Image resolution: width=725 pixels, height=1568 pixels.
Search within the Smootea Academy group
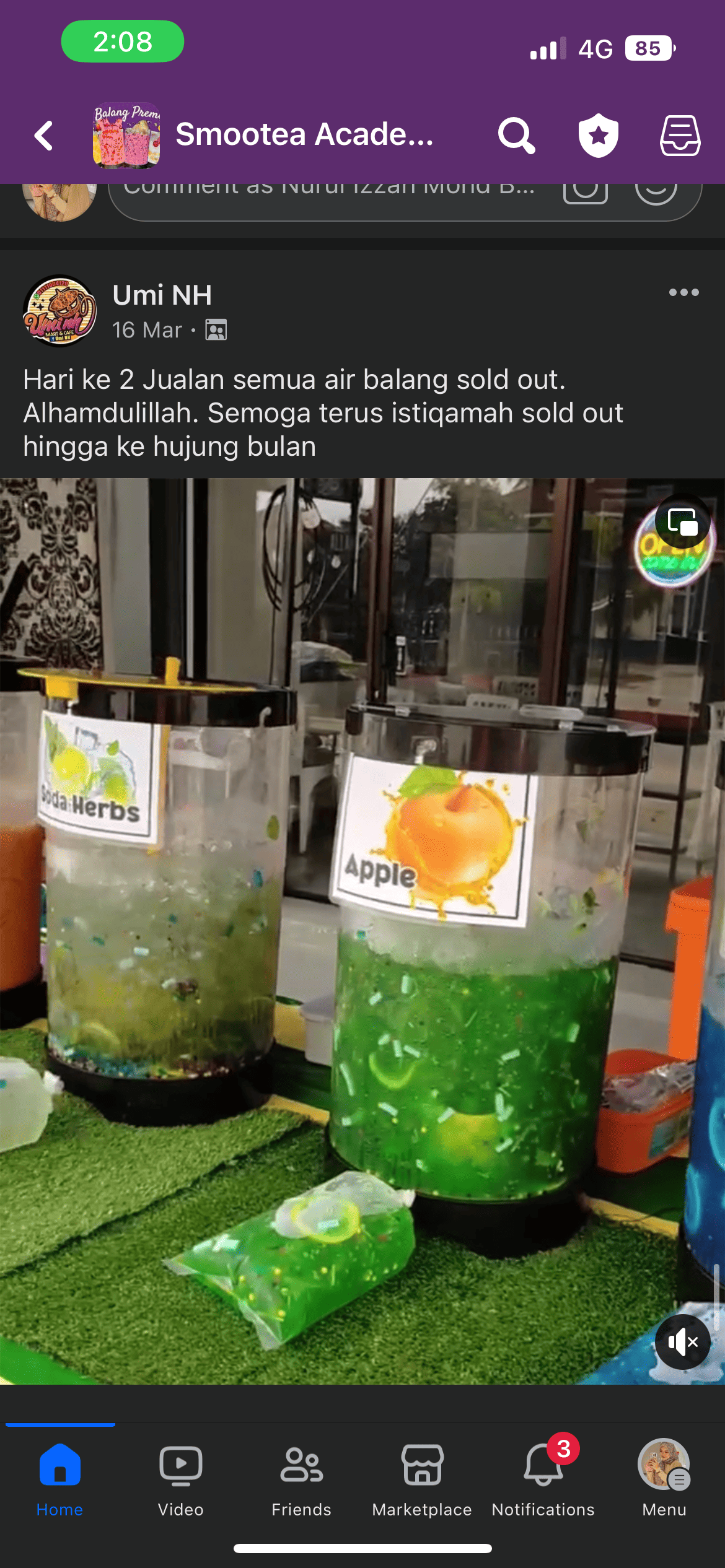pyautogui.click(x=516, y=136)
